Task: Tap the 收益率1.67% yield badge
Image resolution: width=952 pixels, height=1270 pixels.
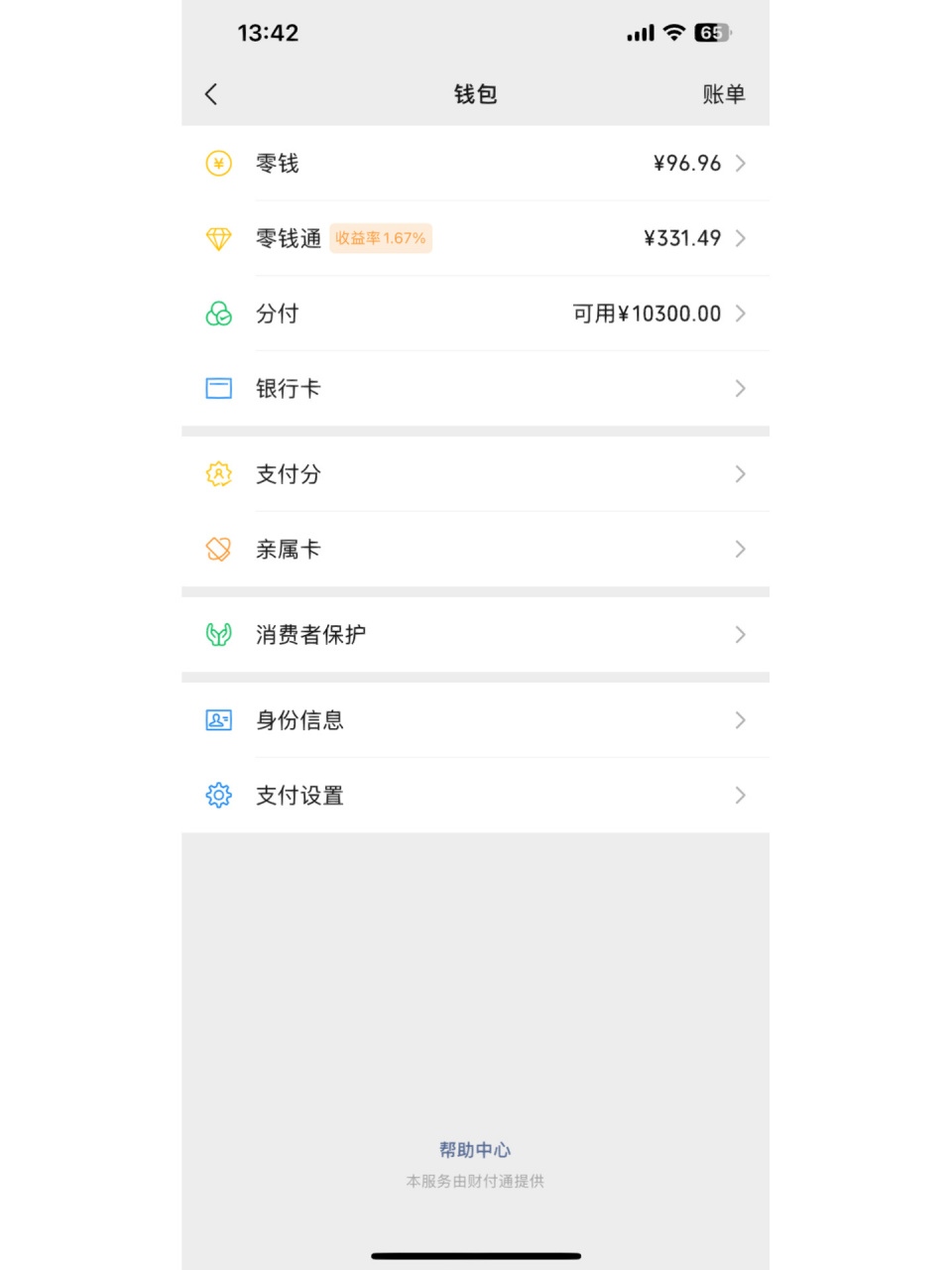Action: pyautogui.click(x=381, y=238)
